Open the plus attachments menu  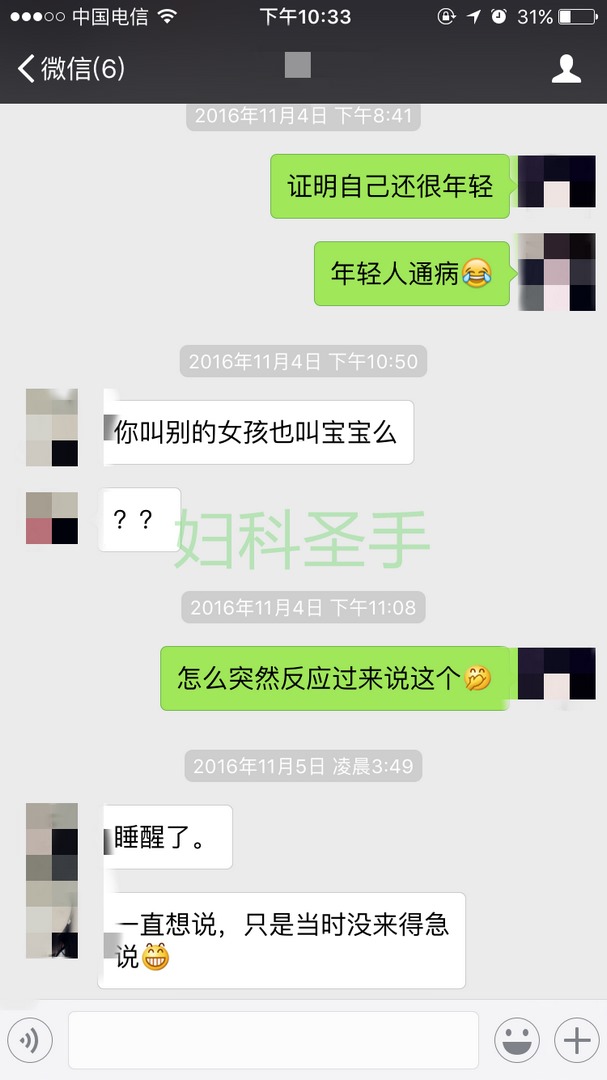(577, 1041)
